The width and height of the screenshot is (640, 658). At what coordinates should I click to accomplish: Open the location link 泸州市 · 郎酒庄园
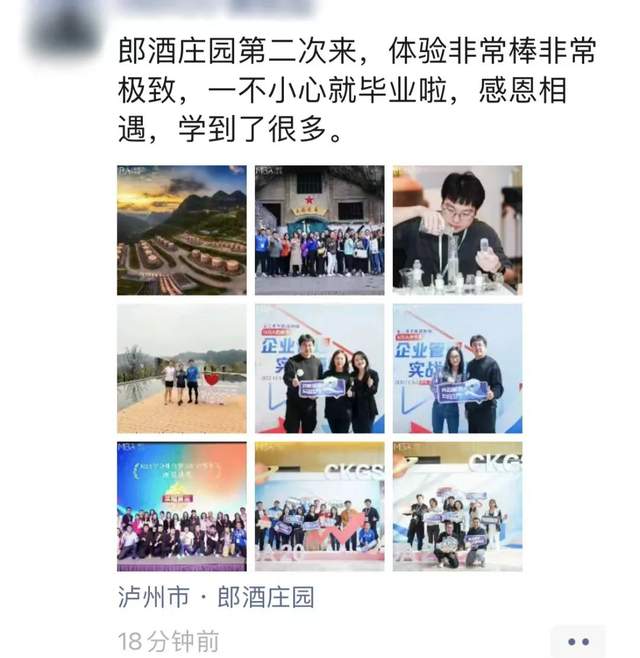point(216,598)
